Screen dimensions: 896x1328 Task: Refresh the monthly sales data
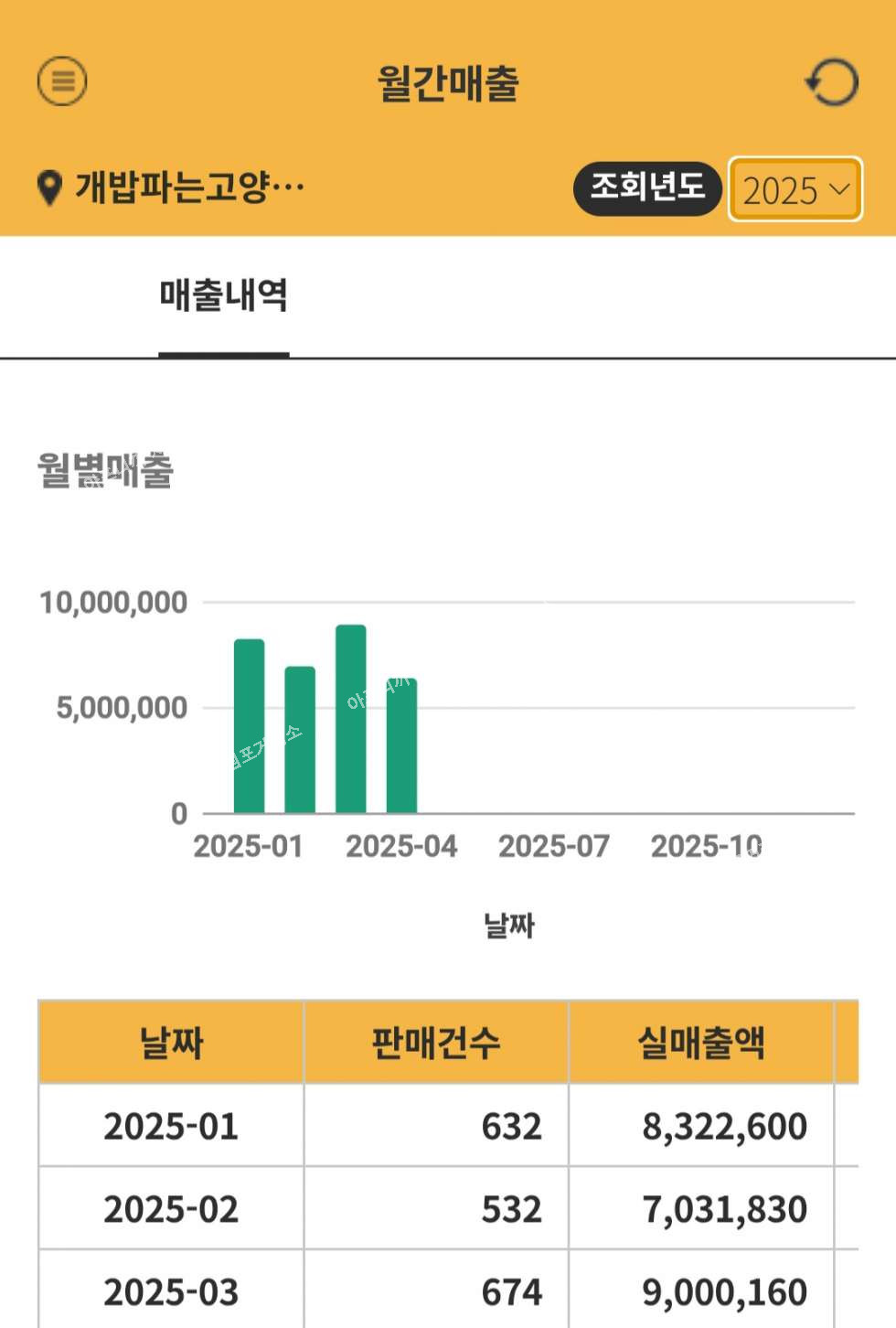click(832, 82)
